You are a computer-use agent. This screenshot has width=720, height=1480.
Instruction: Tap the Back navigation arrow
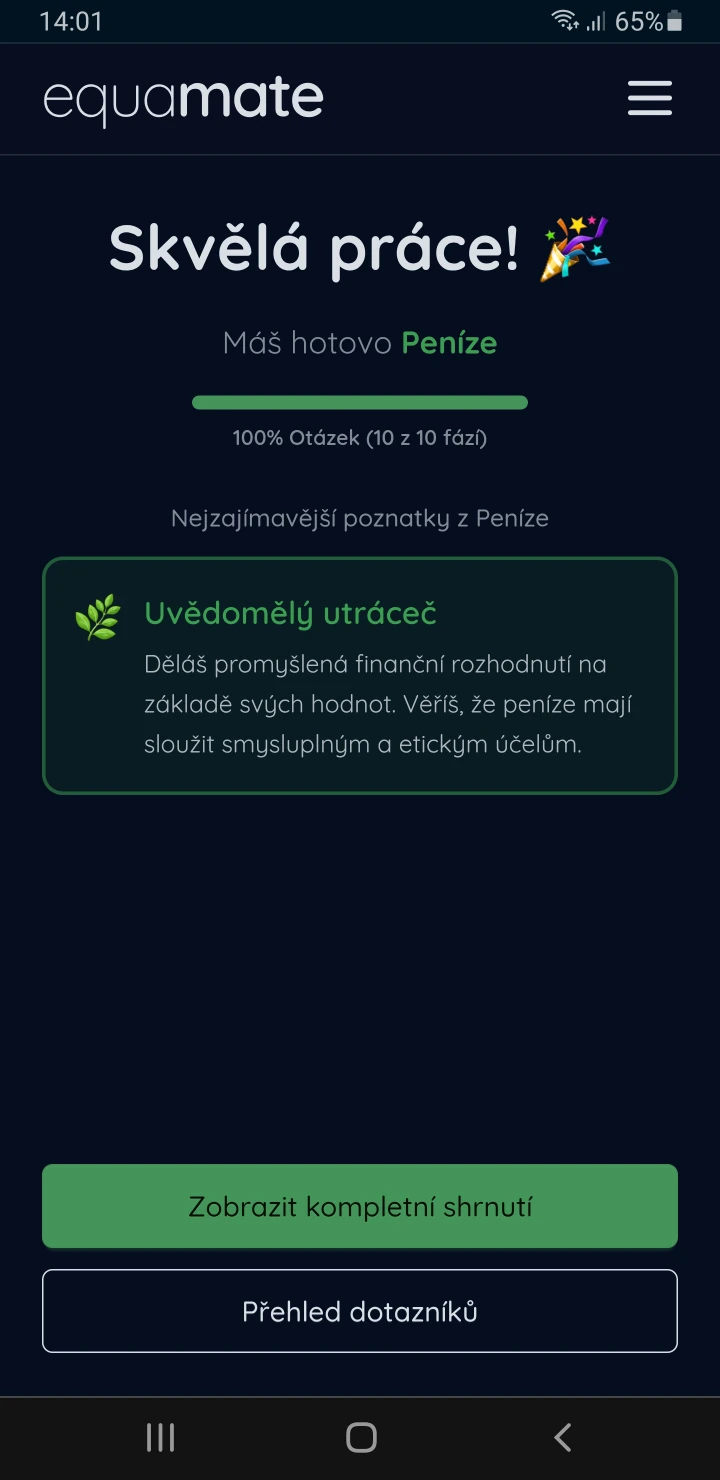tap(561, 1436)
